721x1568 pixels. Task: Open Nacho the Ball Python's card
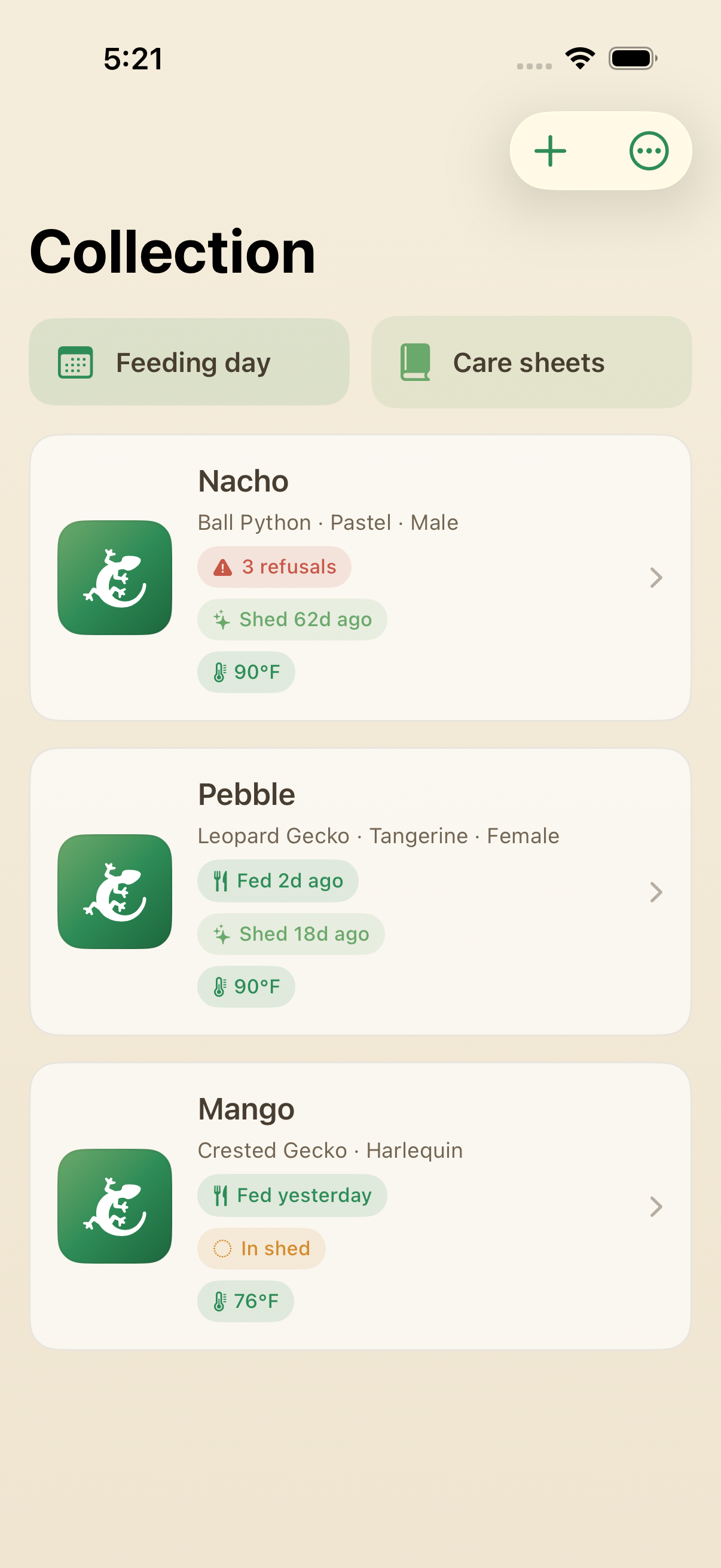pos(360,578)
